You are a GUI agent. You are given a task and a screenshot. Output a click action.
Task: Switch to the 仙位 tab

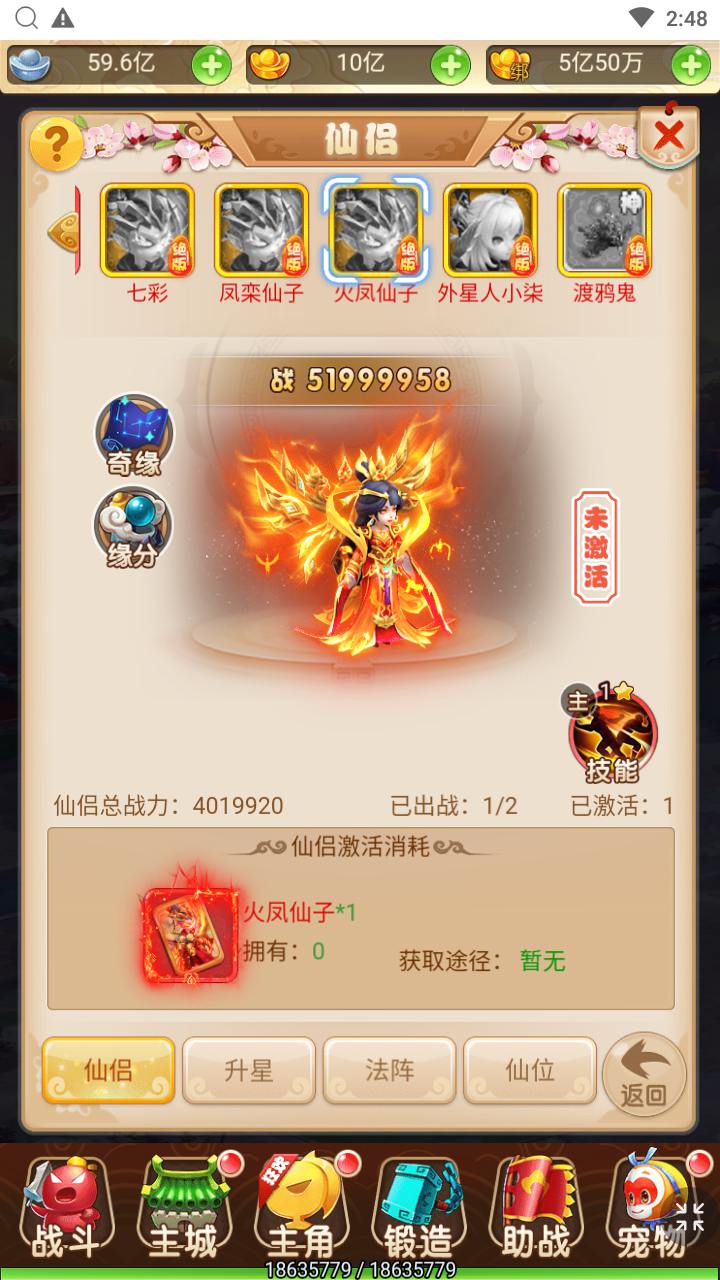pos(530,1070)
